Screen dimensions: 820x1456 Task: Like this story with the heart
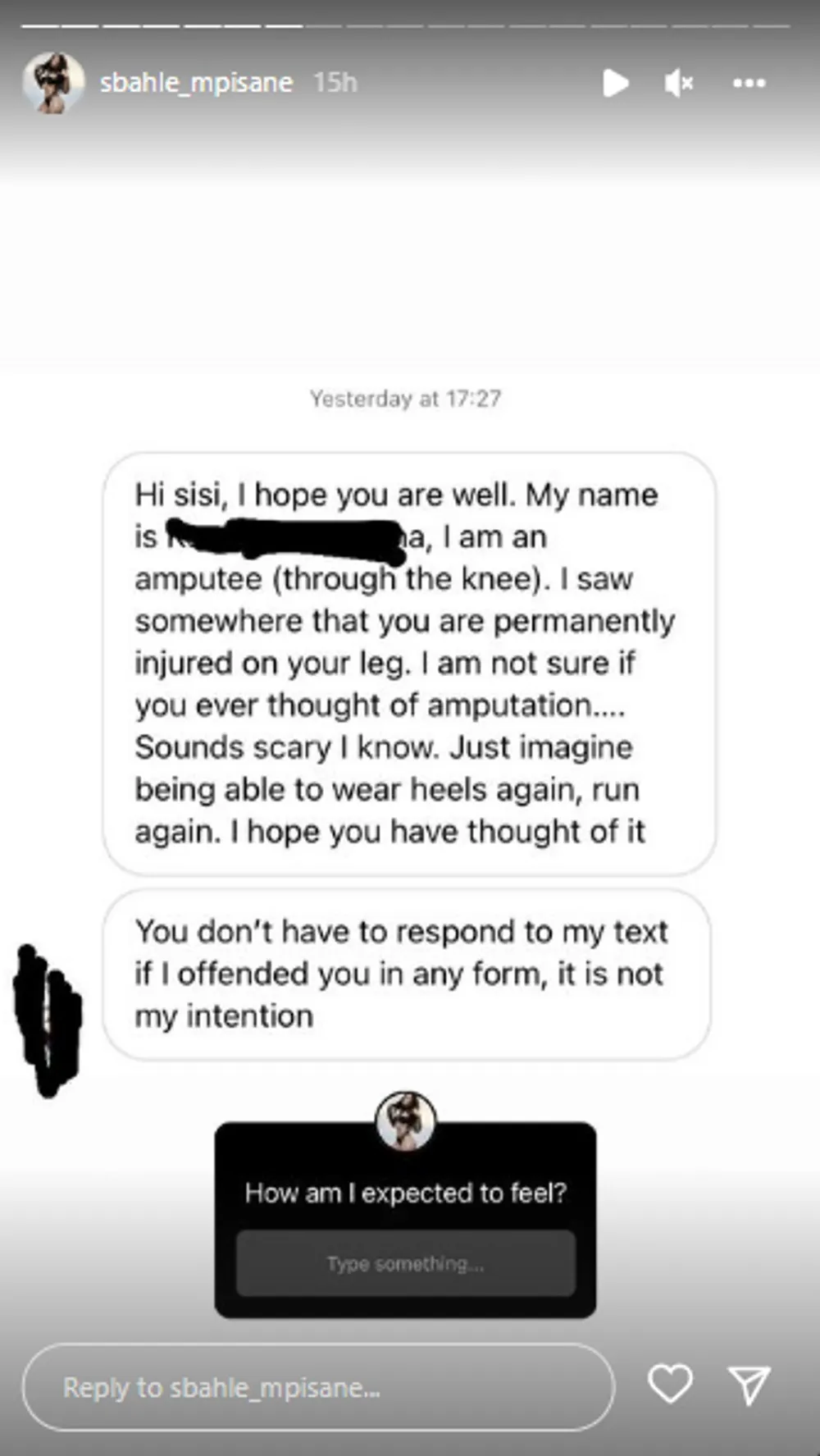tap(670, 1384)
